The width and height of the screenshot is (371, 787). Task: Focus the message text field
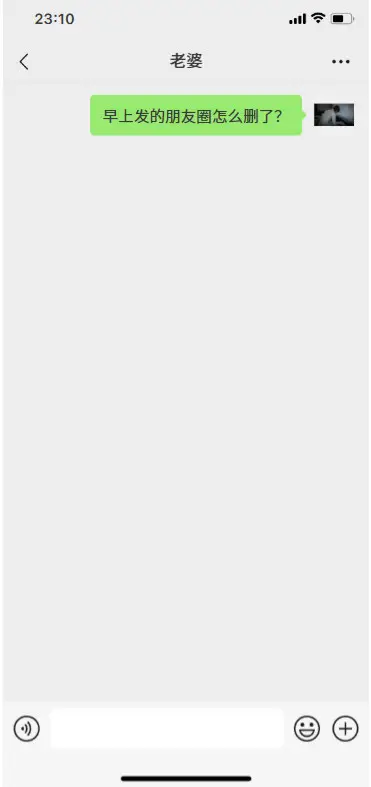pos(167,728)
